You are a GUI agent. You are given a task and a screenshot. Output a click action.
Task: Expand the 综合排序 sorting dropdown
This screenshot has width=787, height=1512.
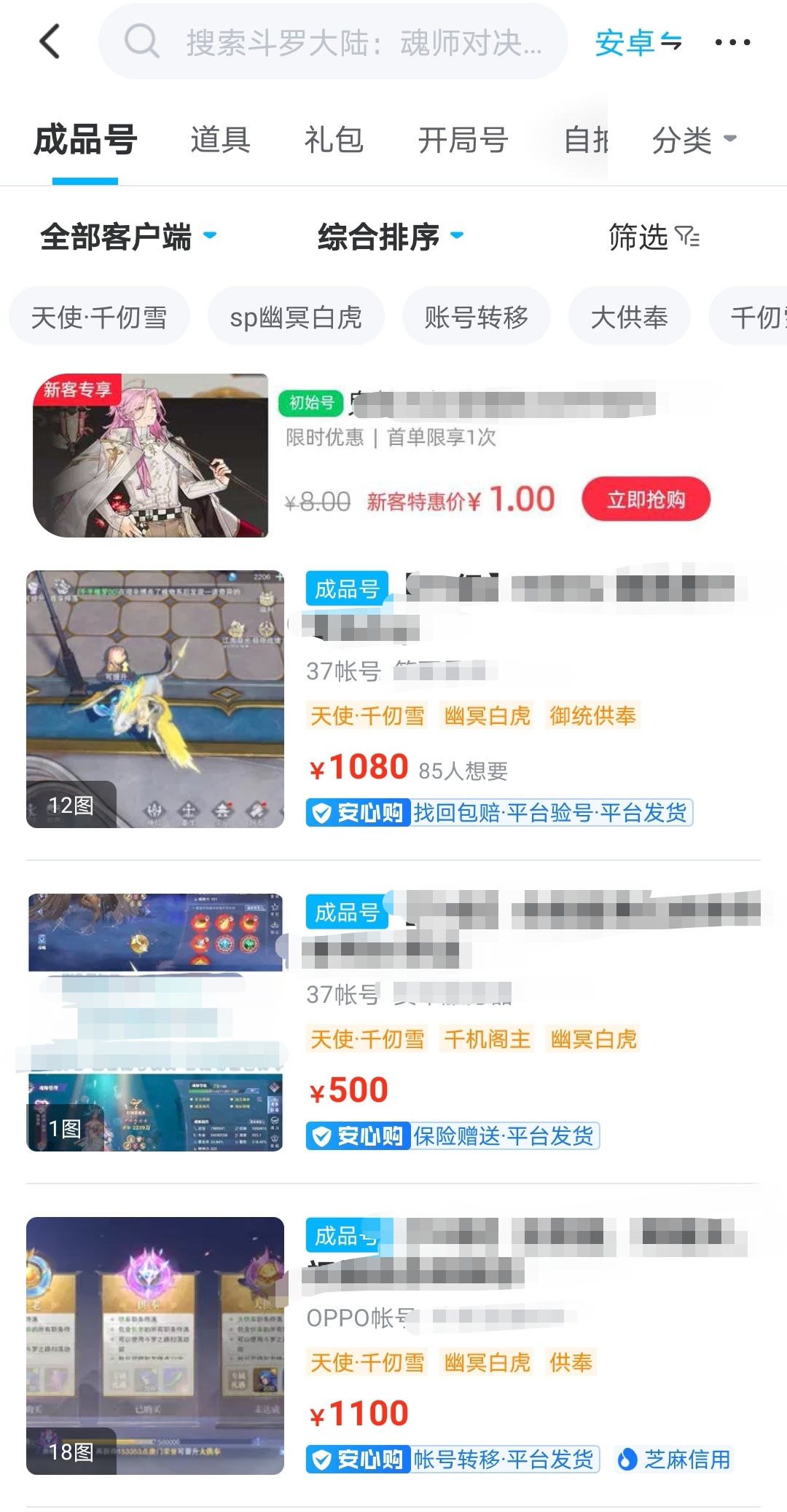point(390,237)
